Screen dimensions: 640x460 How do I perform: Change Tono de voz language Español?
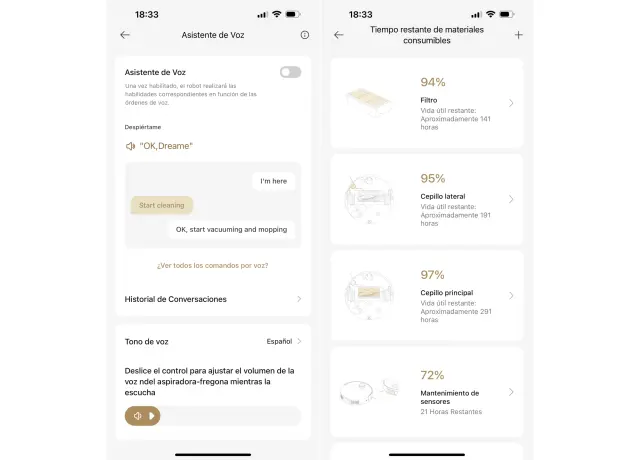(284, 341)
